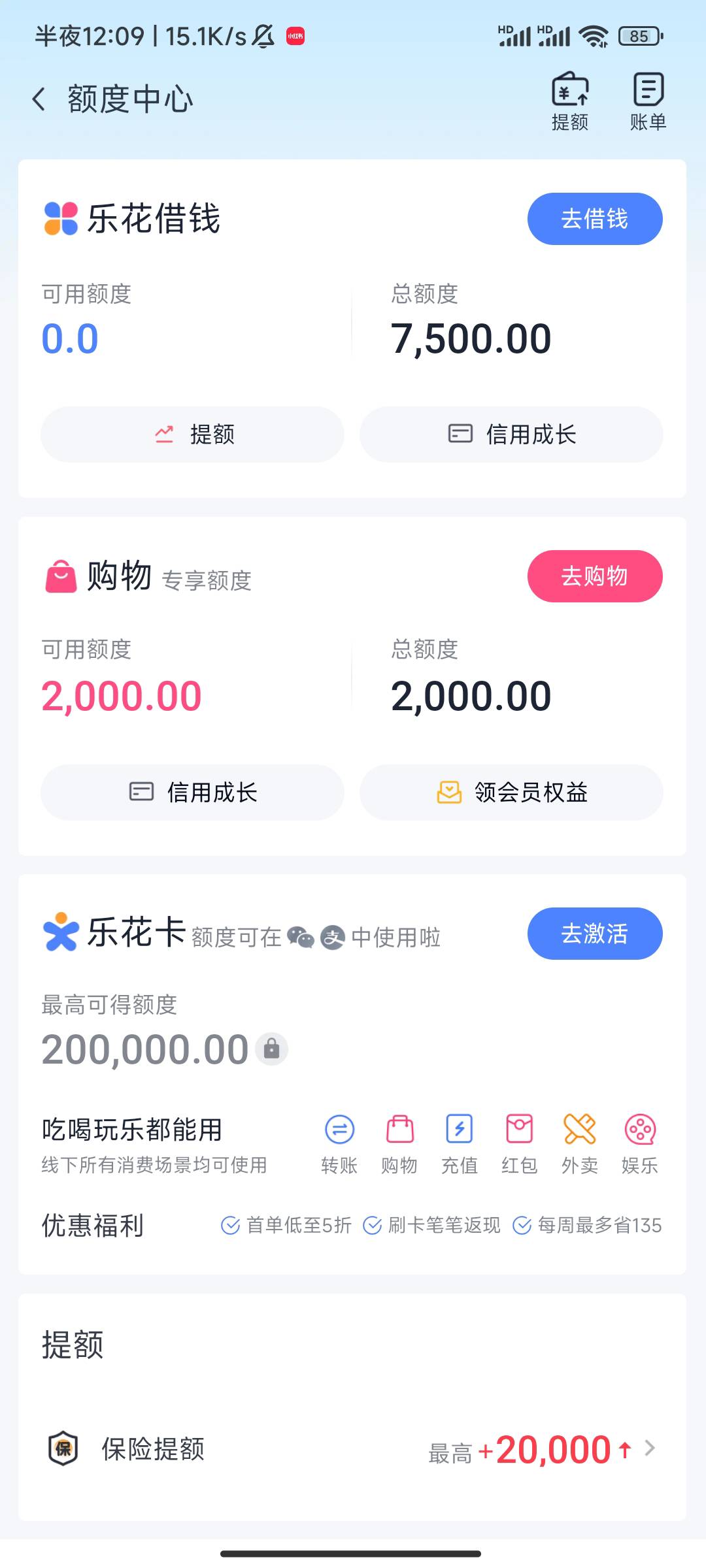This screenshot has height=1568, width=706.
Task: Tap the 去借钱 button
Action: (x=595, y=219)
